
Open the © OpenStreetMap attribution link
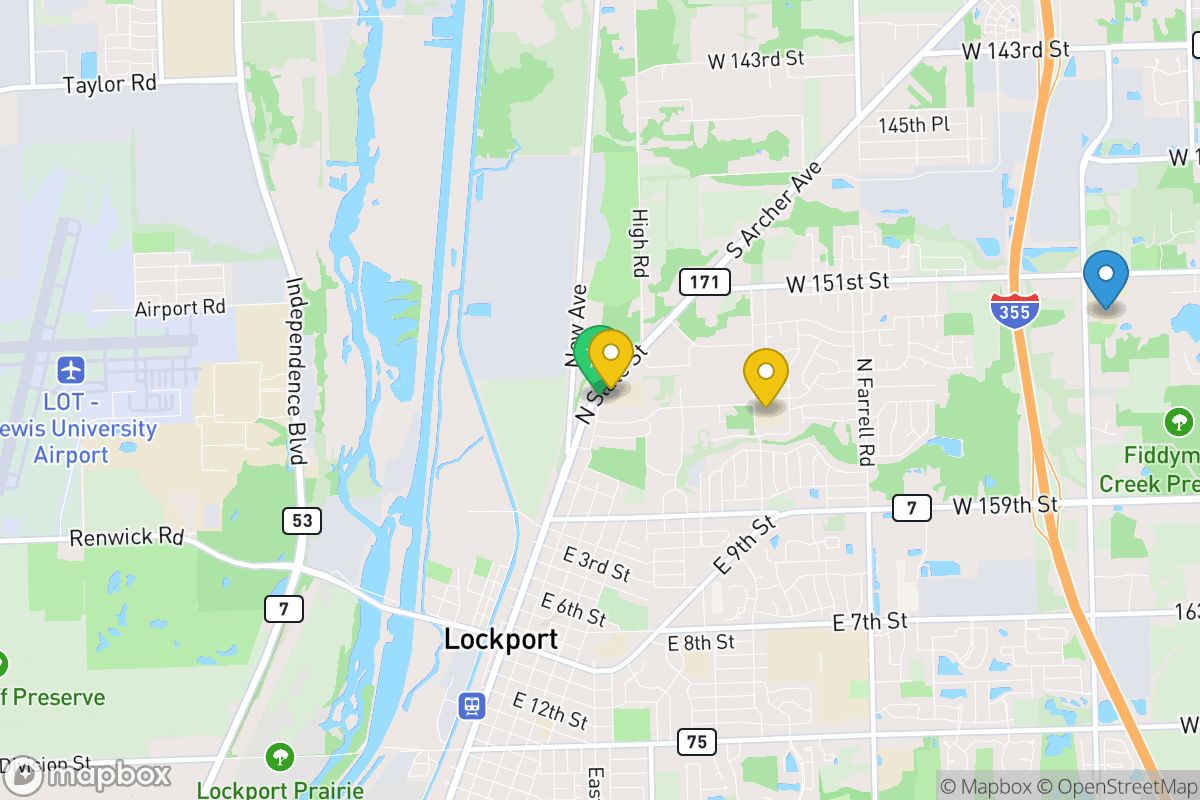[1117, 786]
